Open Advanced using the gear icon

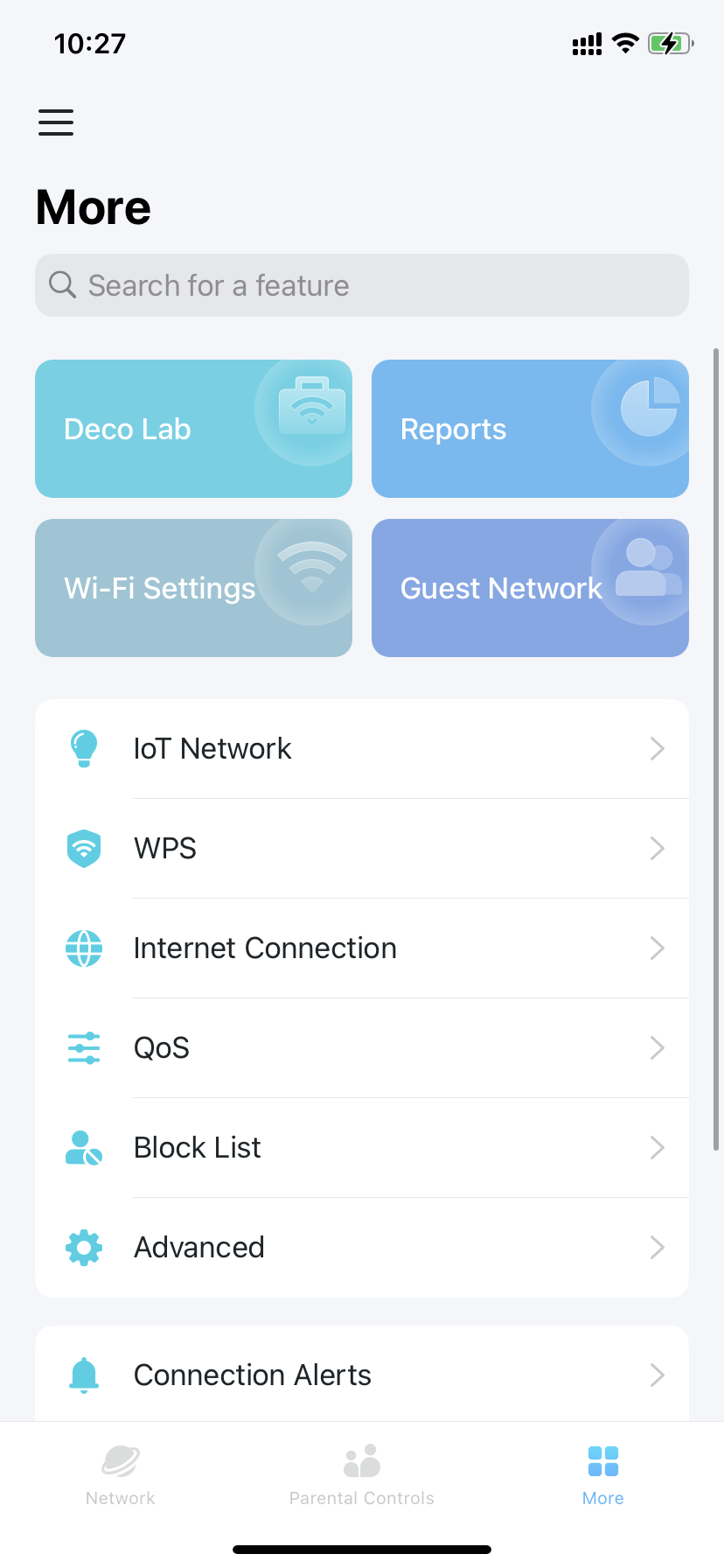click(83, 1247)
